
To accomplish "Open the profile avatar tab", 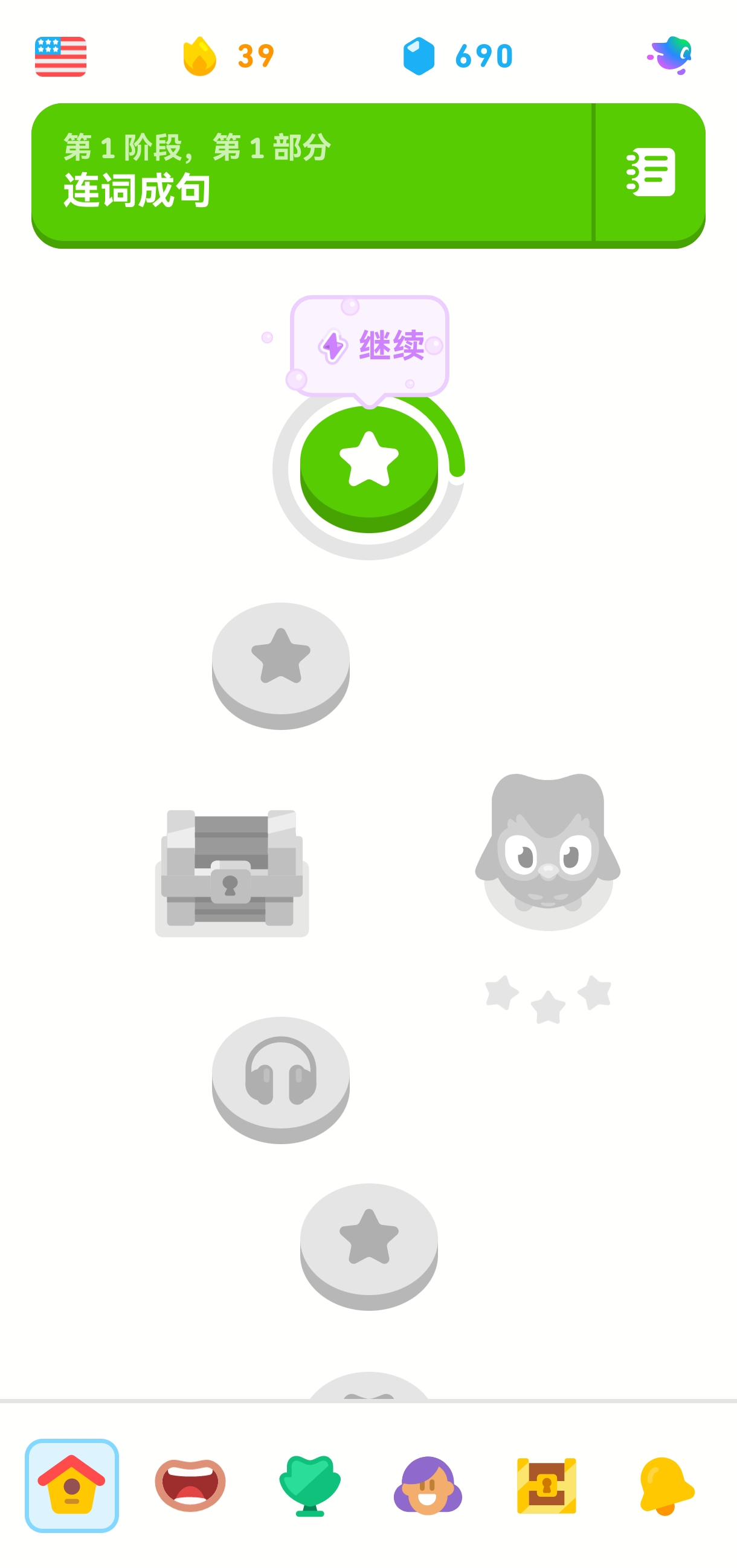I will coord(428,1485).
